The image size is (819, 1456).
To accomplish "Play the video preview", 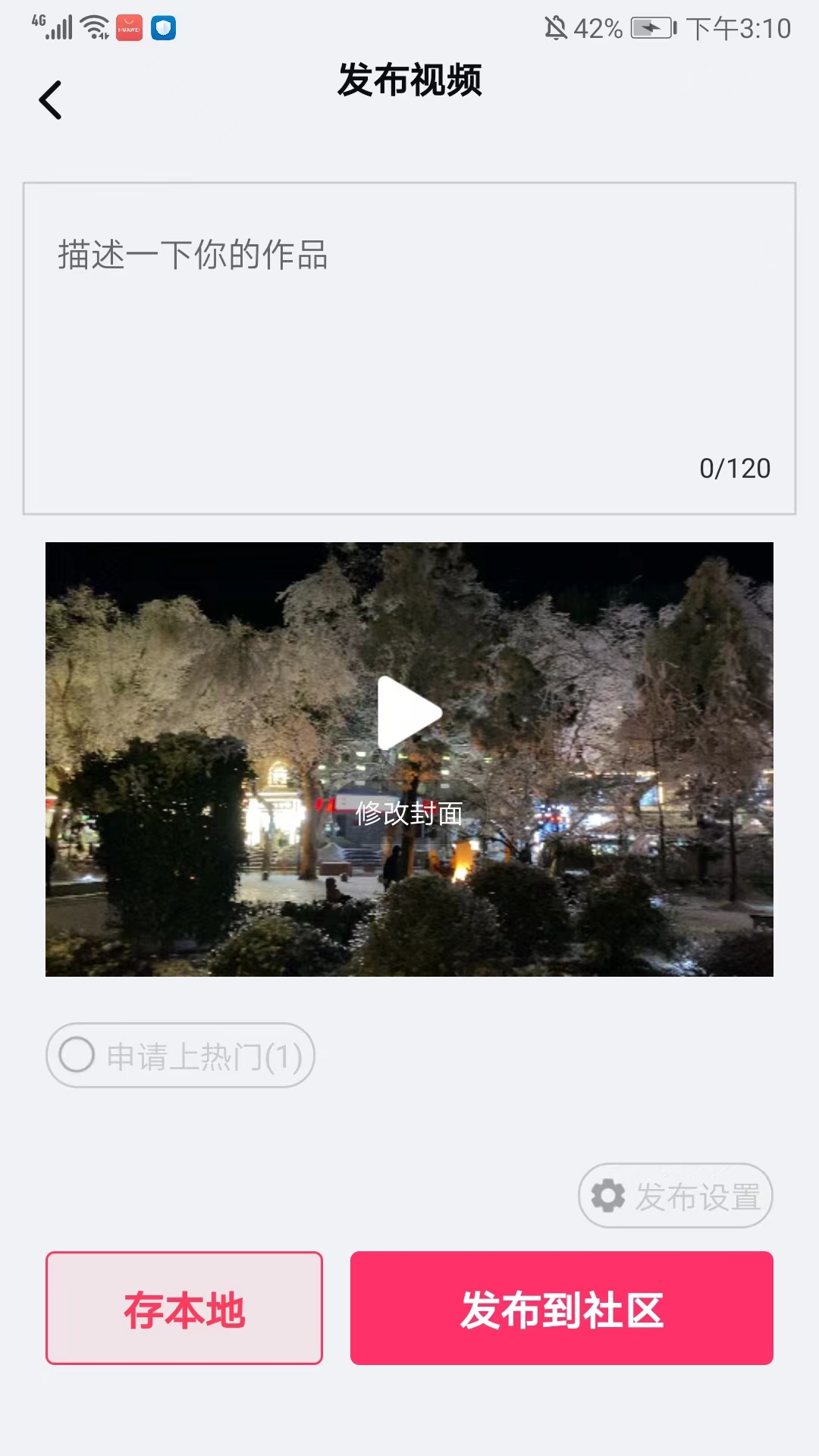I will (x=409, y=712).
